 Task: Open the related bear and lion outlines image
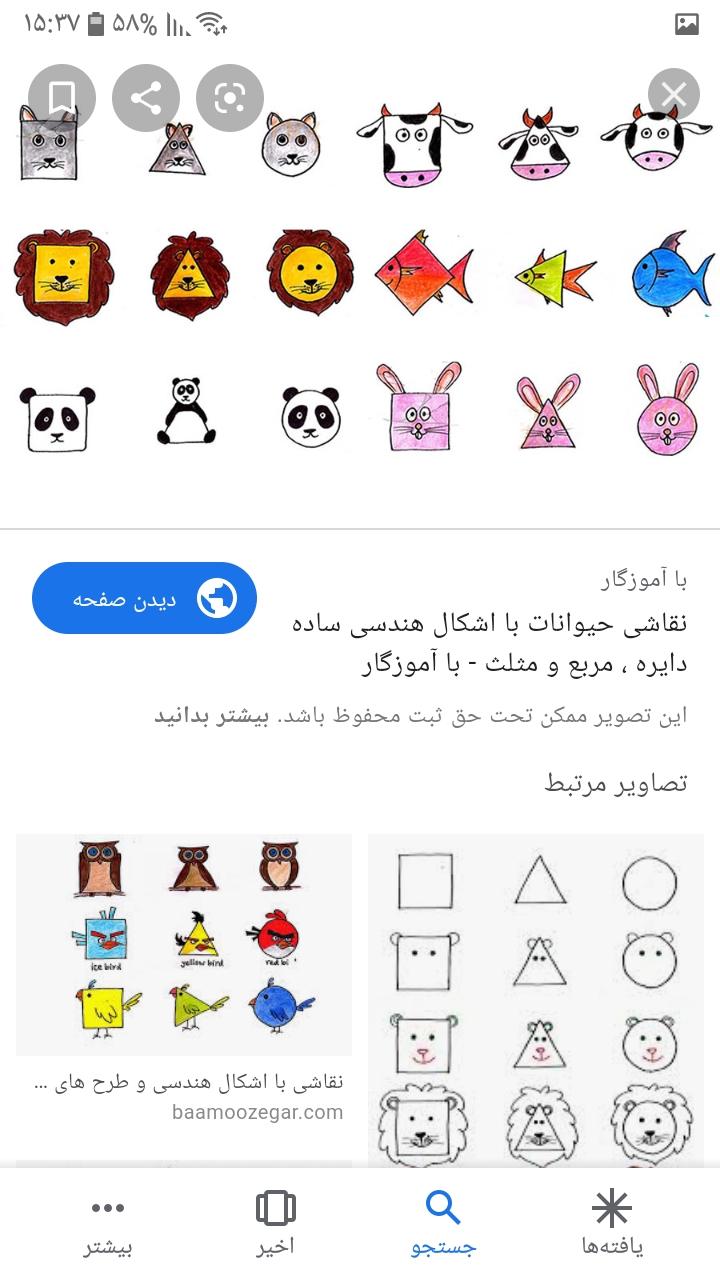[536, 1000]
